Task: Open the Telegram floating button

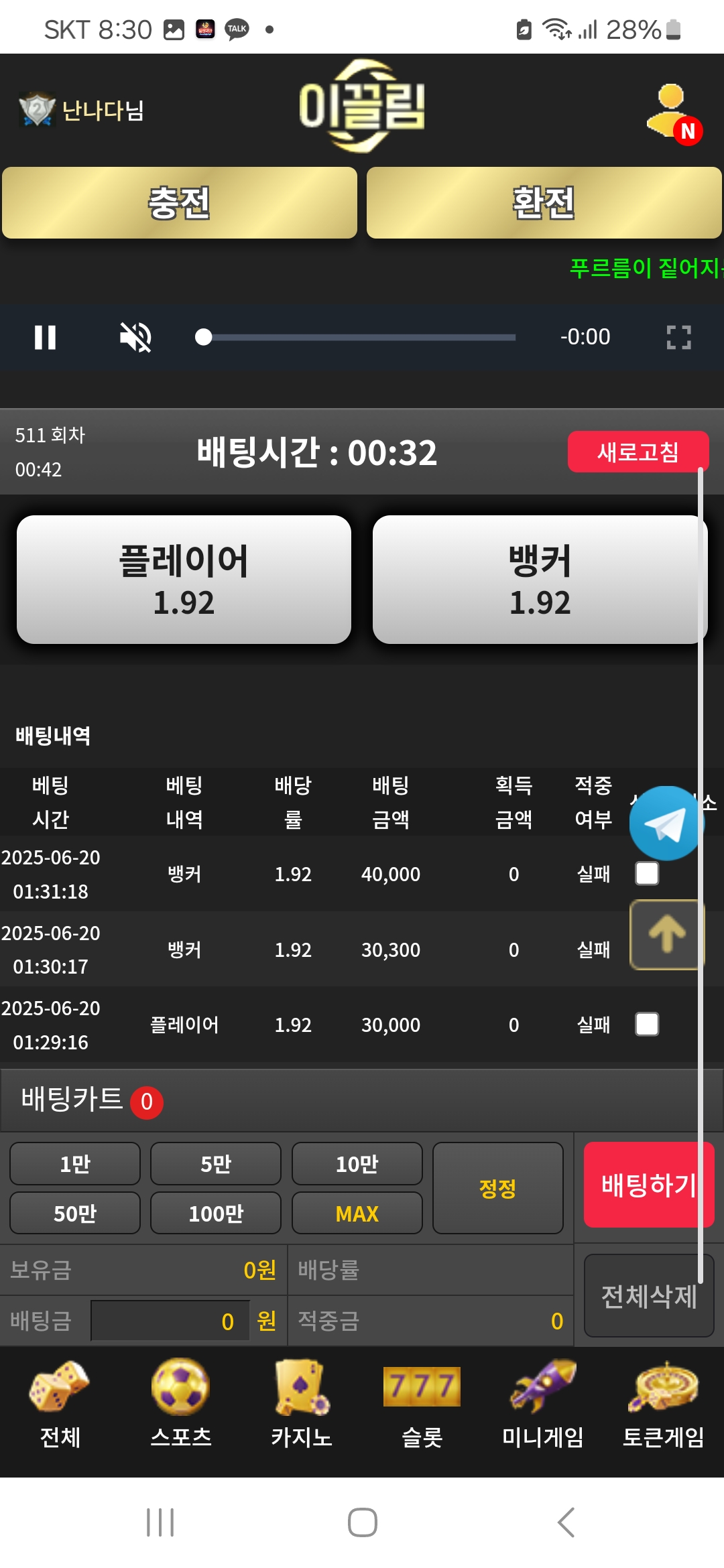Action: tap(664, 824)
